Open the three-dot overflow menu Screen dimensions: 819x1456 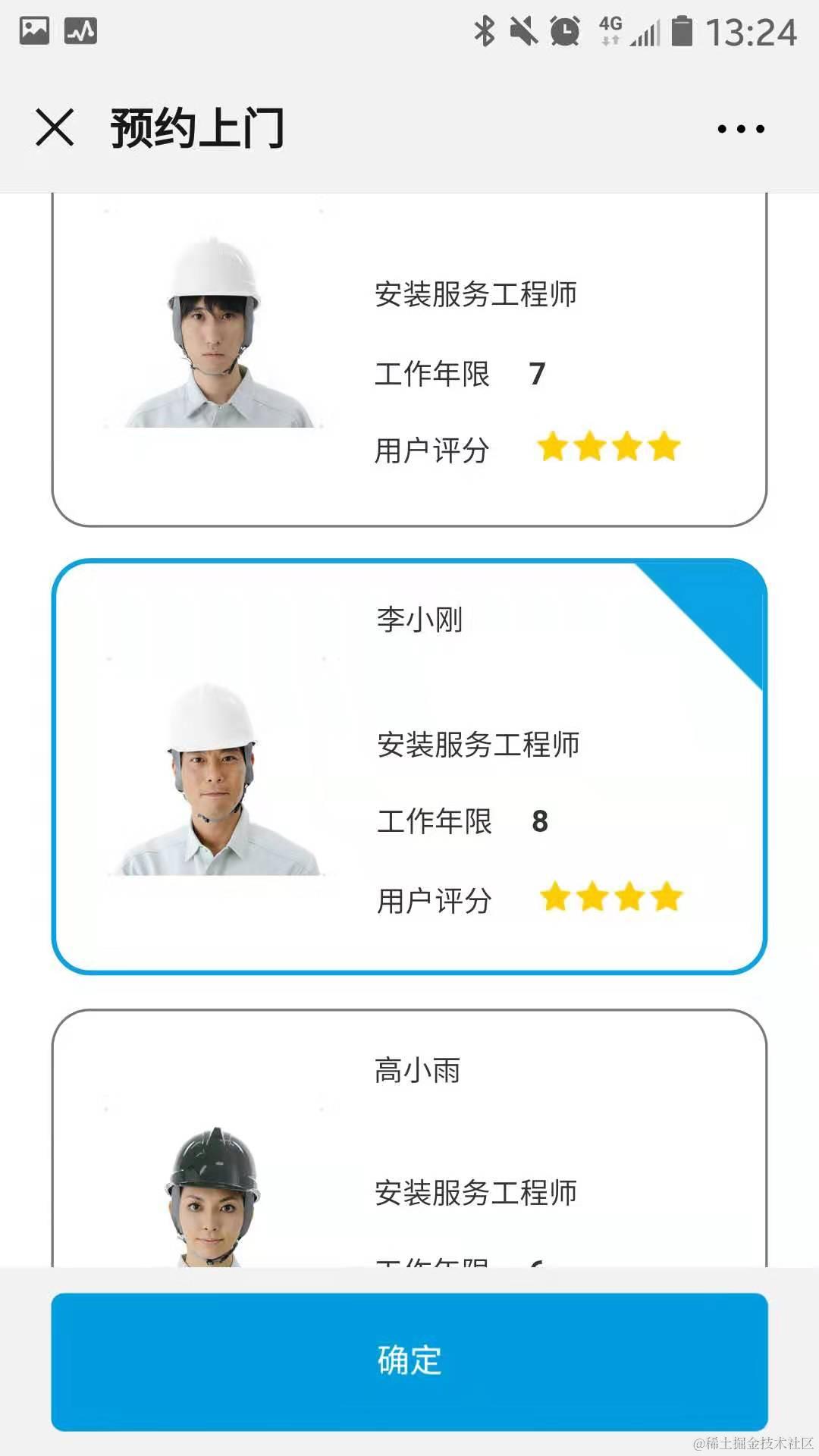coord(741,129)
